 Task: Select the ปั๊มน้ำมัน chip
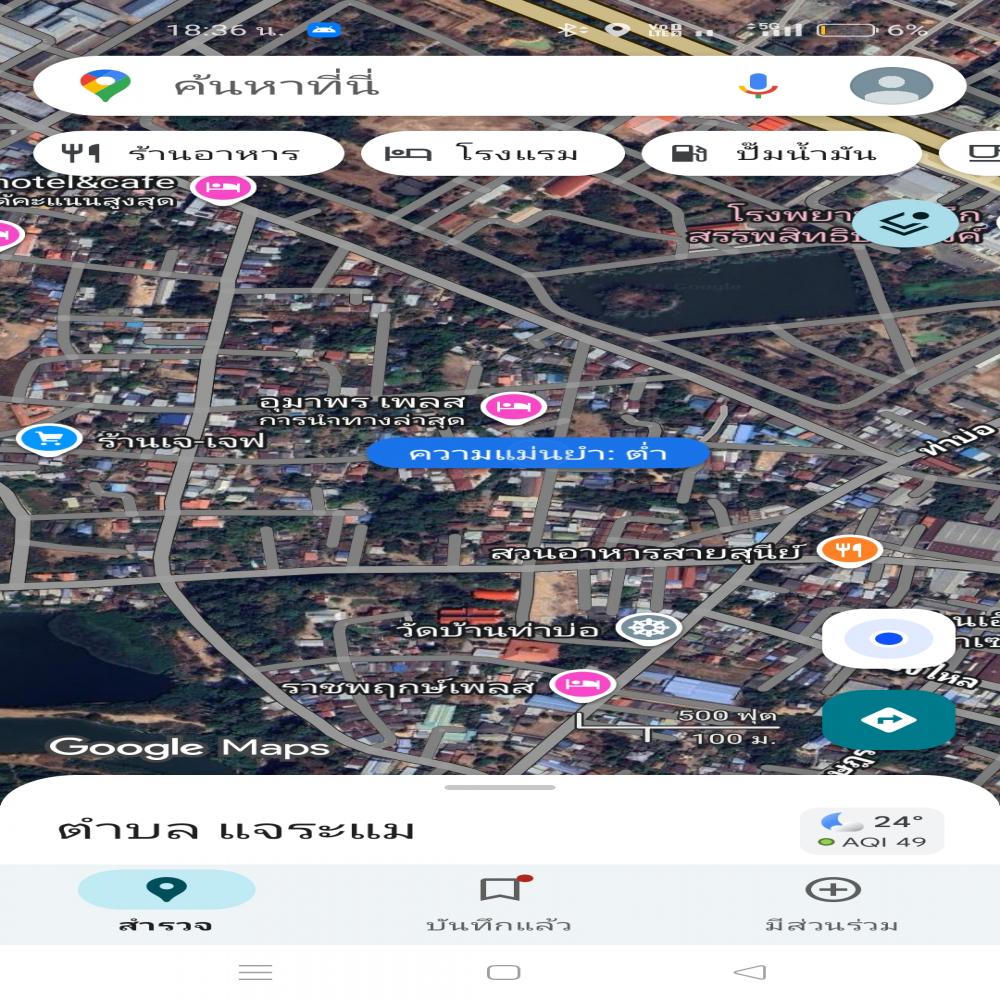(780, 154)
